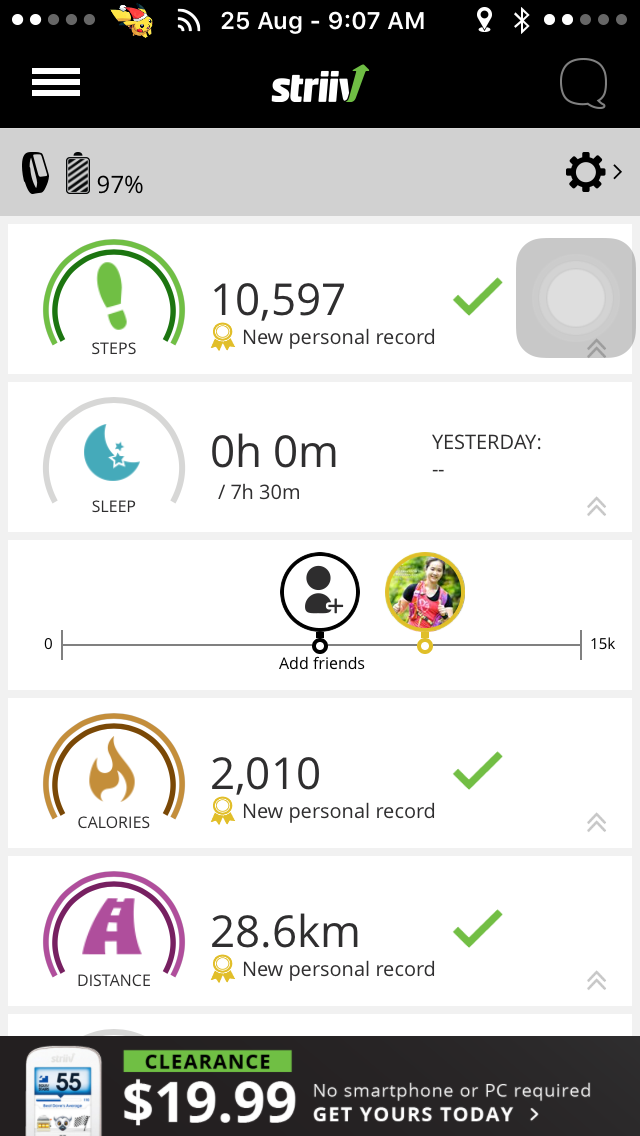Screen dimensions: 640x1136
Task: Open device settings gear
Action: coord(587,173)
